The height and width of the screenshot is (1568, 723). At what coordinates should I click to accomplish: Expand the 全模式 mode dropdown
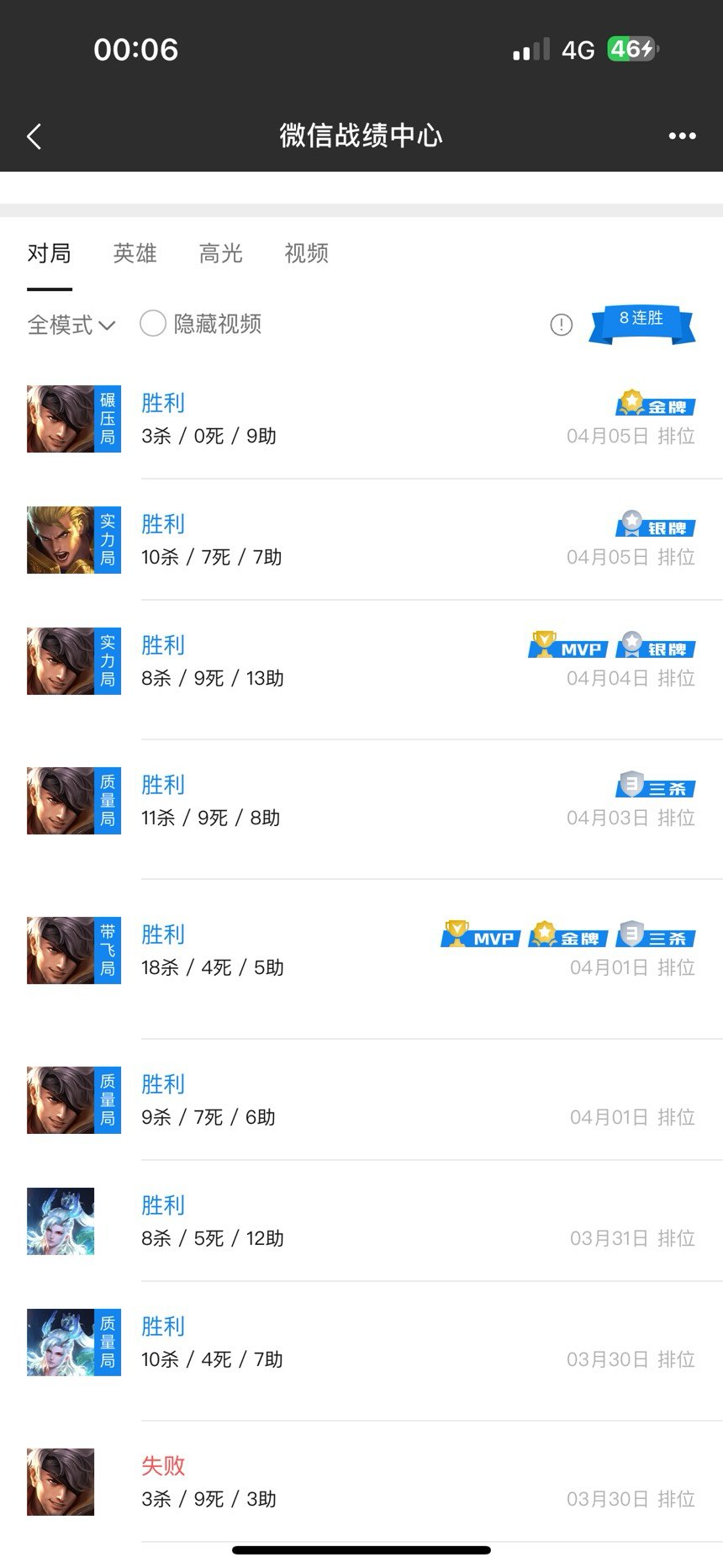[71, 325]
